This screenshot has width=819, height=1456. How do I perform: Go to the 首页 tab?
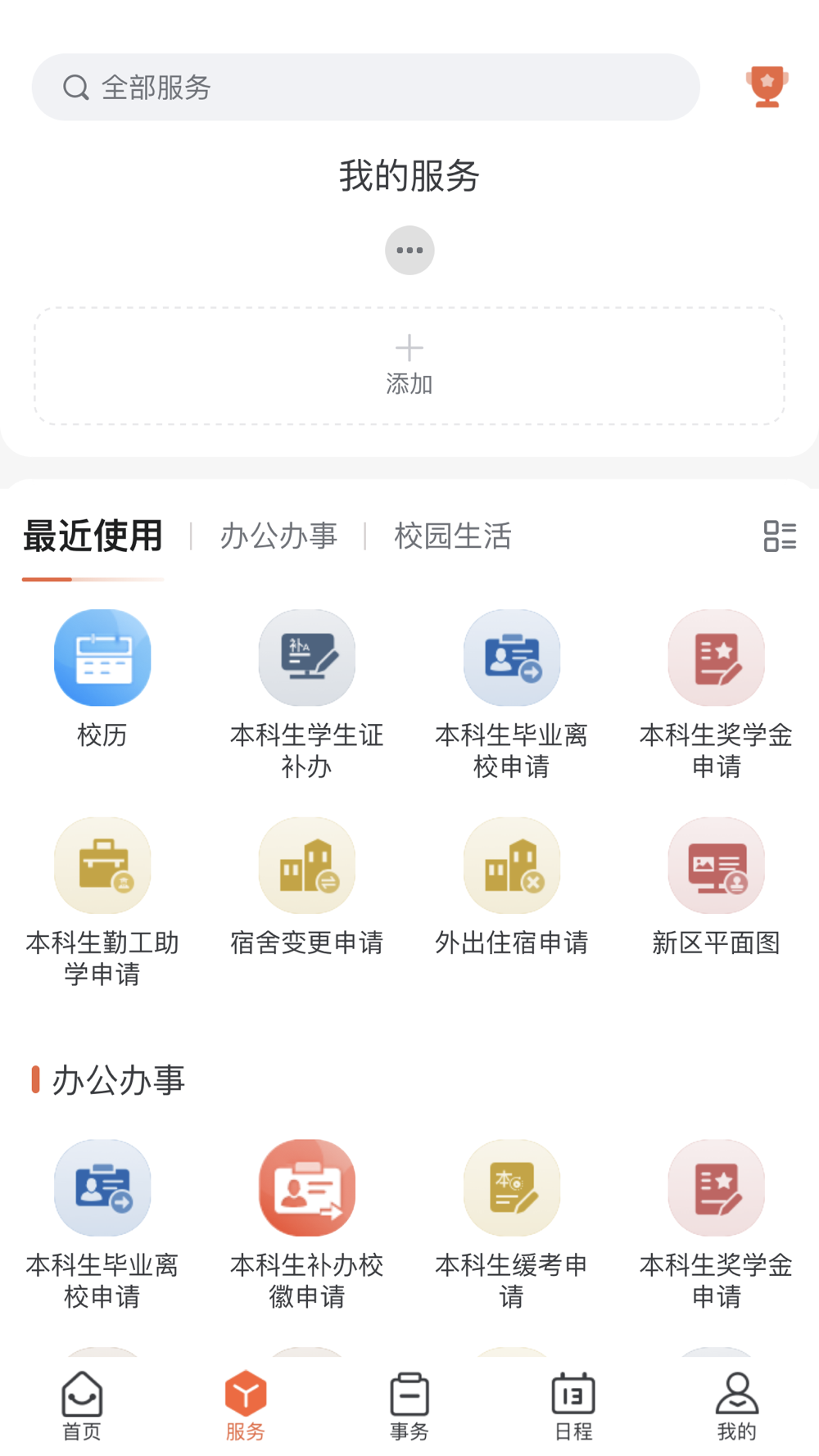point(82,1407)
